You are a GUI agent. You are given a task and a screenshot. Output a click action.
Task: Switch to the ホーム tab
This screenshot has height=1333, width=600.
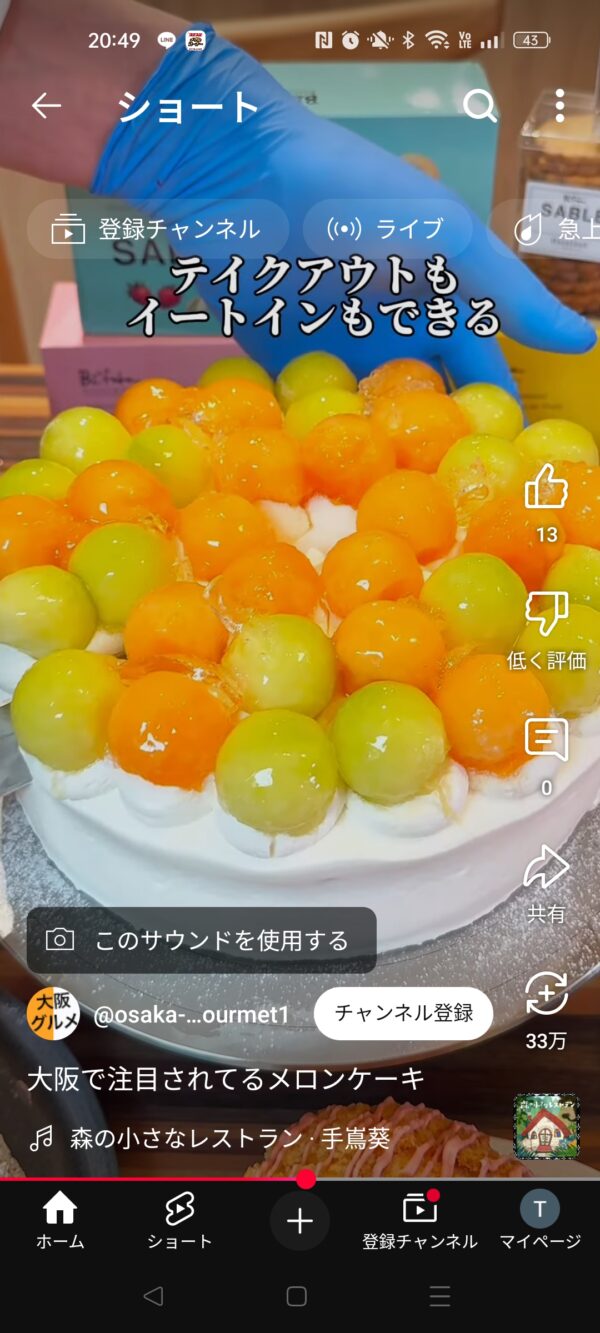click(60, 1221)
